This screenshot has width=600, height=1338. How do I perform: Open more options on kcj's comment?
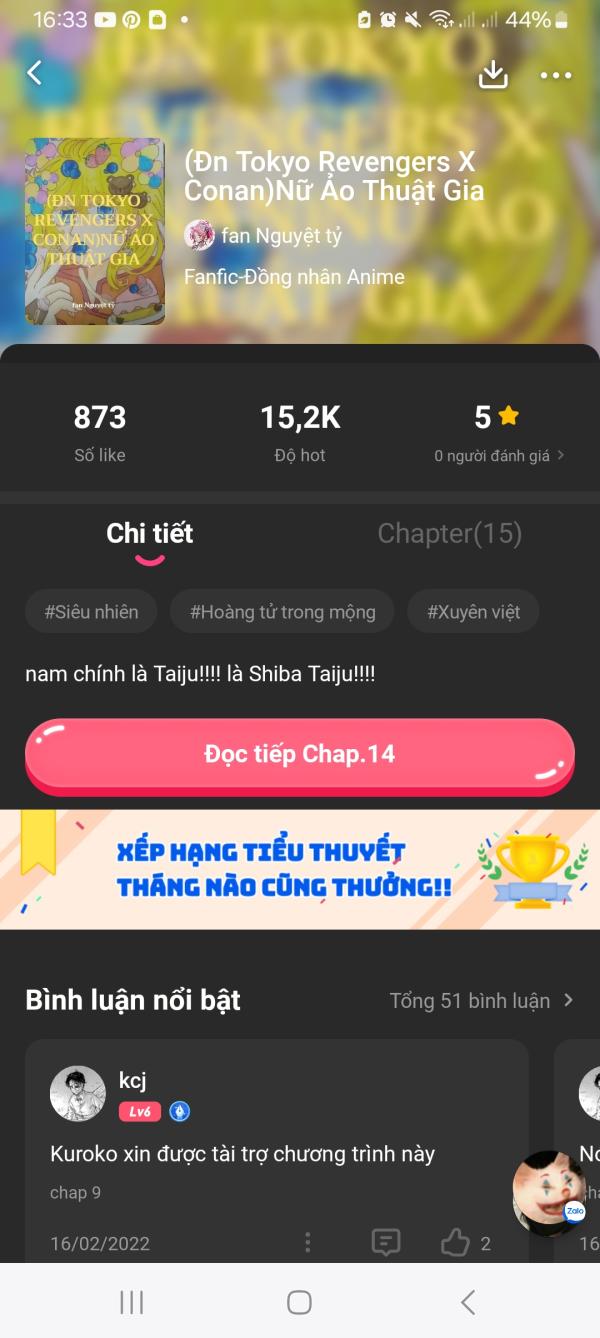pyautogui.click(x=307, y=1243)
